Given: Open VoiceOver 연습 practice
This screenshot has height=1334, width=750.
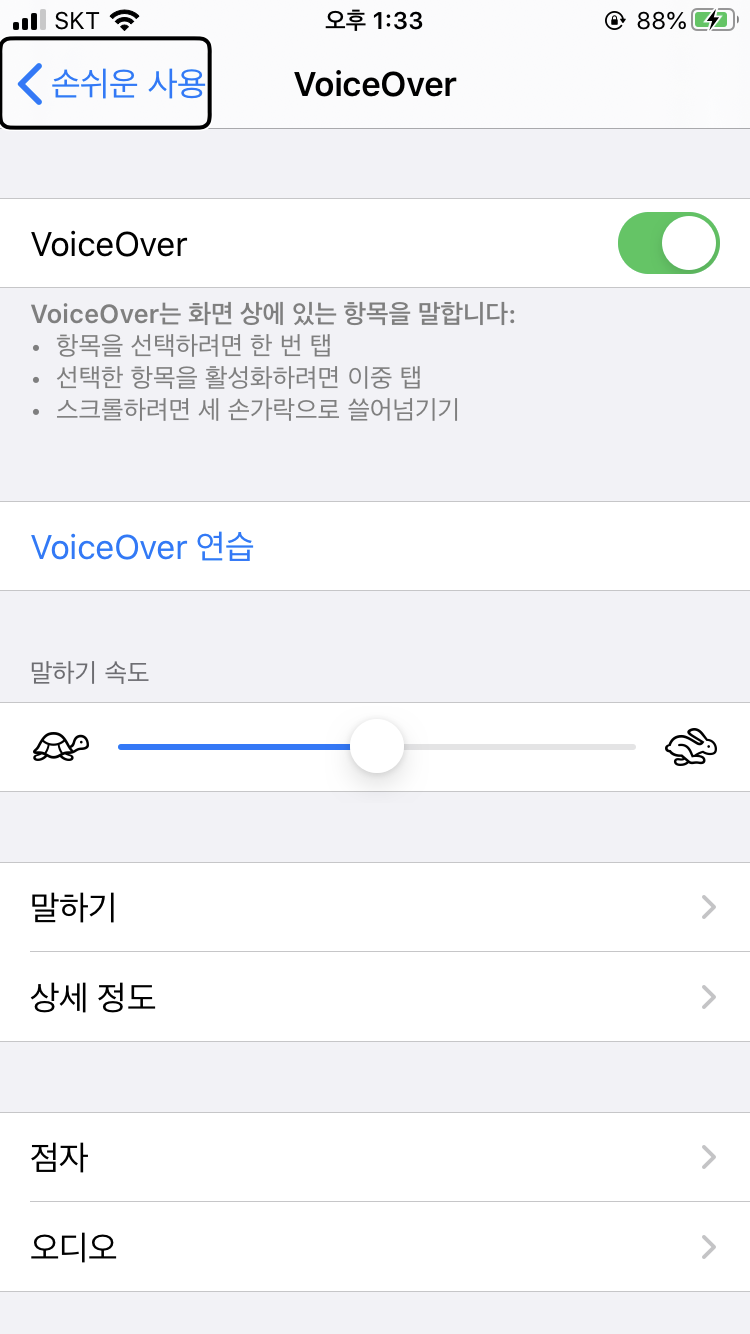Looking at the screenshot, I should click(143, 547).
